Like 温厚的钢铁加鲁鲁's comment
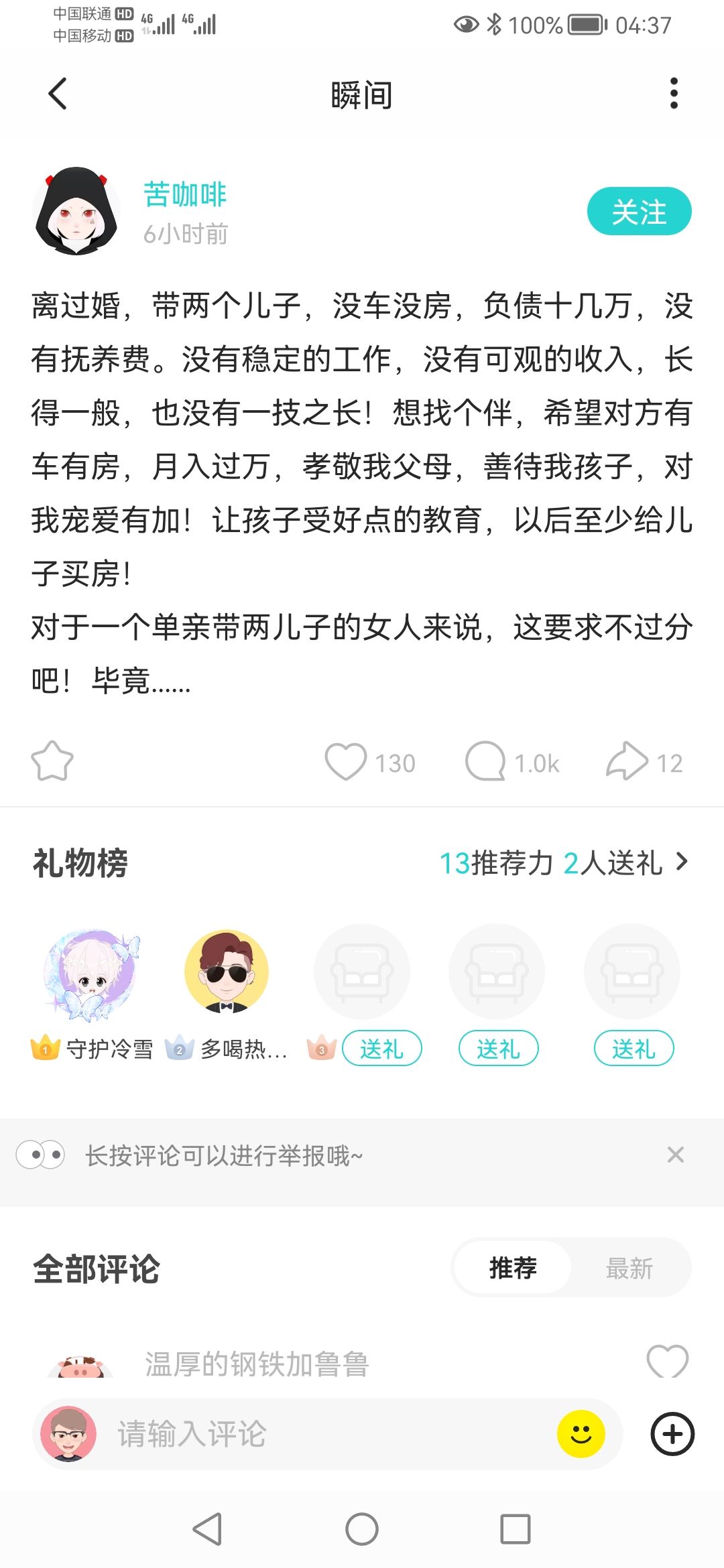This screenshot has height=1568, width=724. tap(667, 1362)
